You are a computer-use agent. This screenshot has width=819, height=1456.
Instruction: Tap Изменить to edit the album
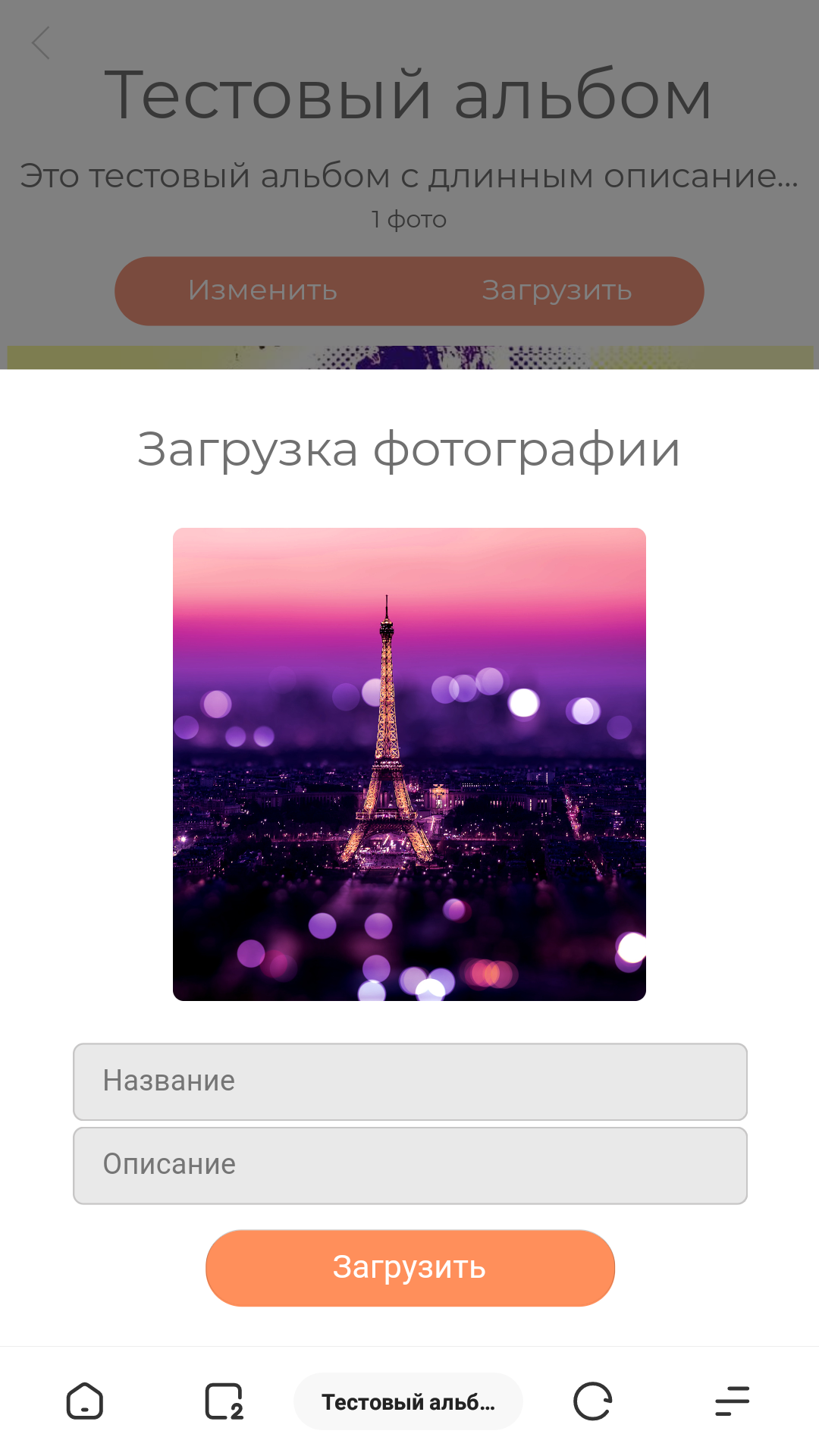coord(262,290)
